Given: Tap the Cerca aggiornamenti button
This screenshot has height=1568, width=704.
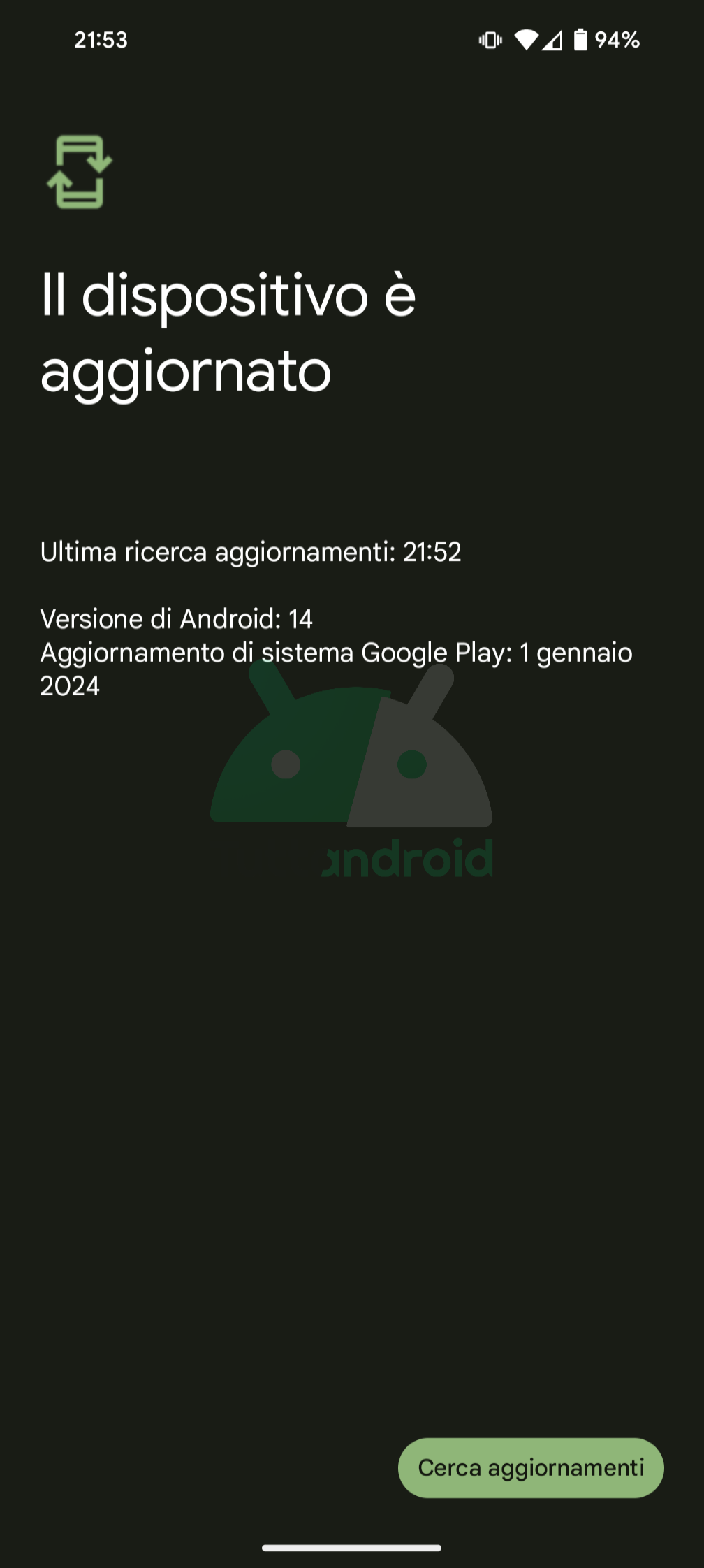Looking at the screenshot, I should 531,1467.
